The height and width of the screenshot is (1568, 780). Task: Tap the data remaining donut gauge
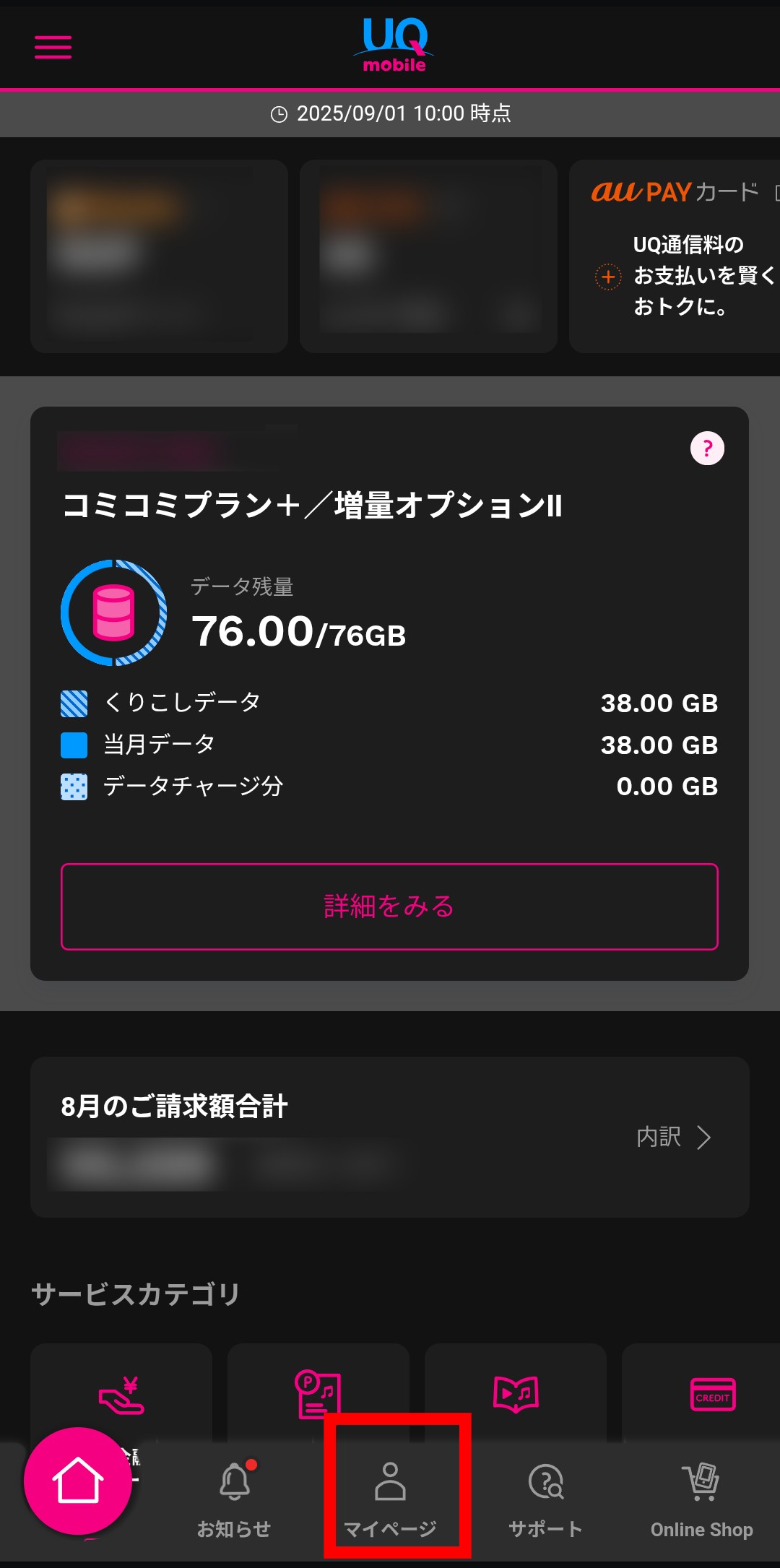coord(116,611)
